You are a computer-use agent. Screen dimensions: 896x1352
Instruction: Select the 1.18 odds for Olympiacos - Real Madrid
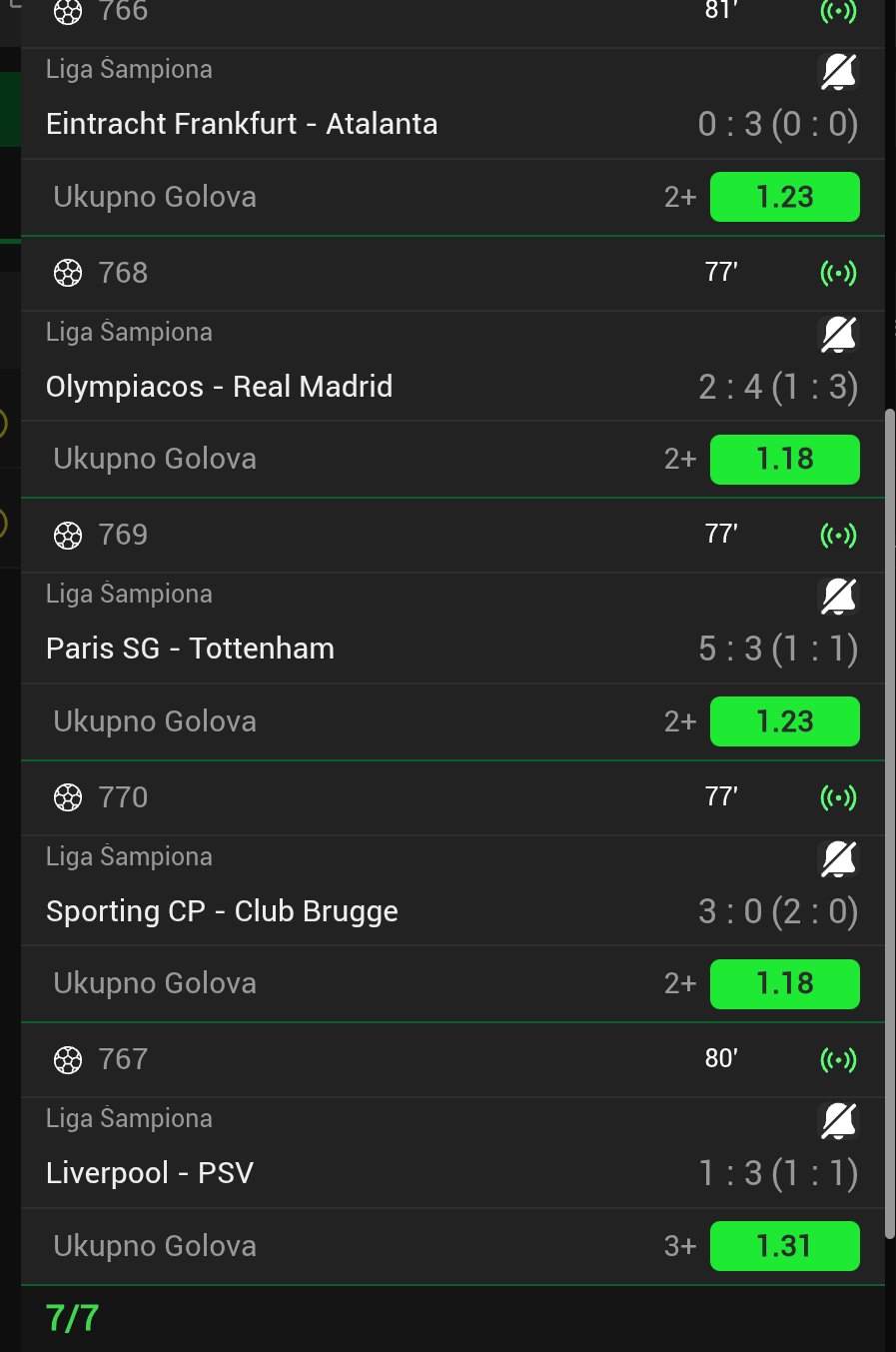click(784, 460)
